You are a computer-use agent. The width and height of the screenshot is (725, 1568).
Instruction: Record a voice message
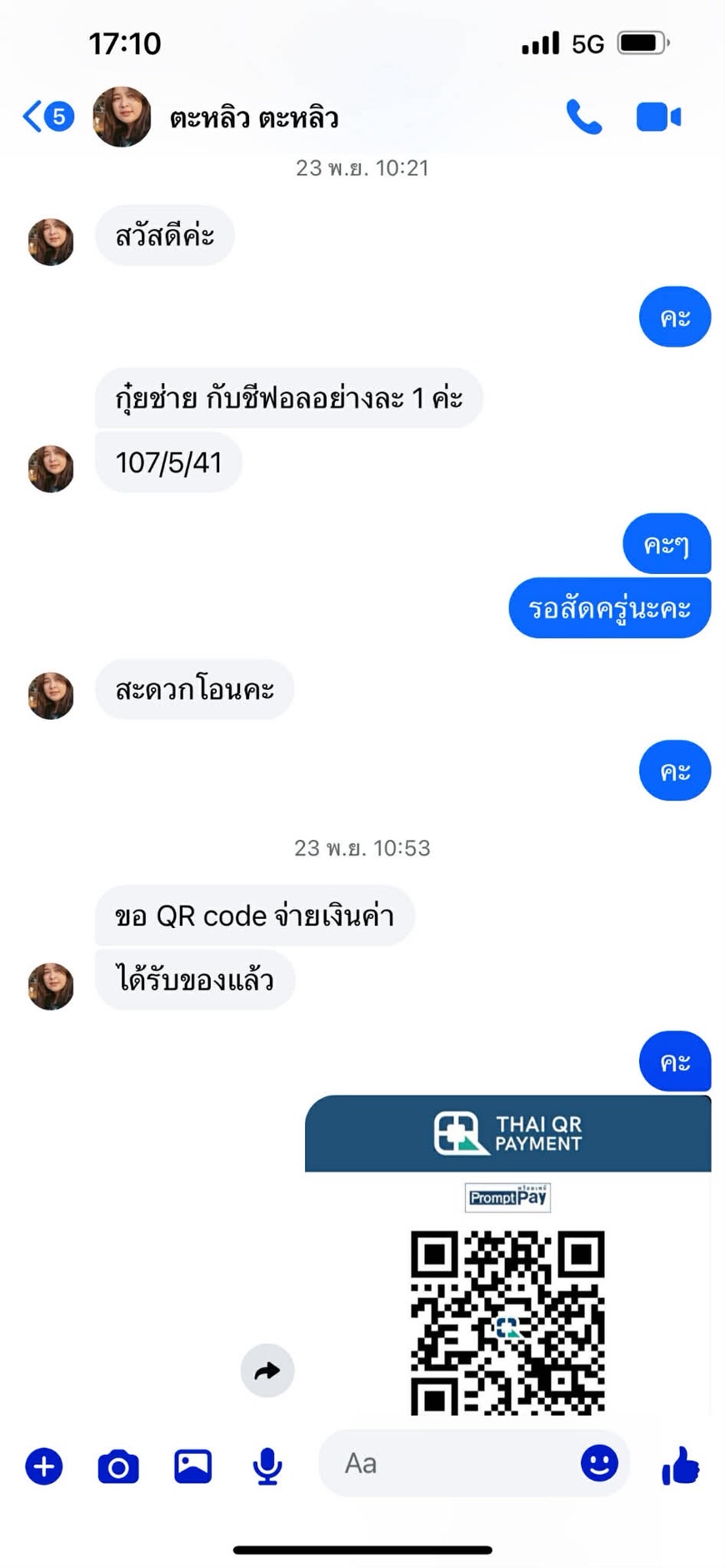pyautogui.click(x=267, y=1466)
